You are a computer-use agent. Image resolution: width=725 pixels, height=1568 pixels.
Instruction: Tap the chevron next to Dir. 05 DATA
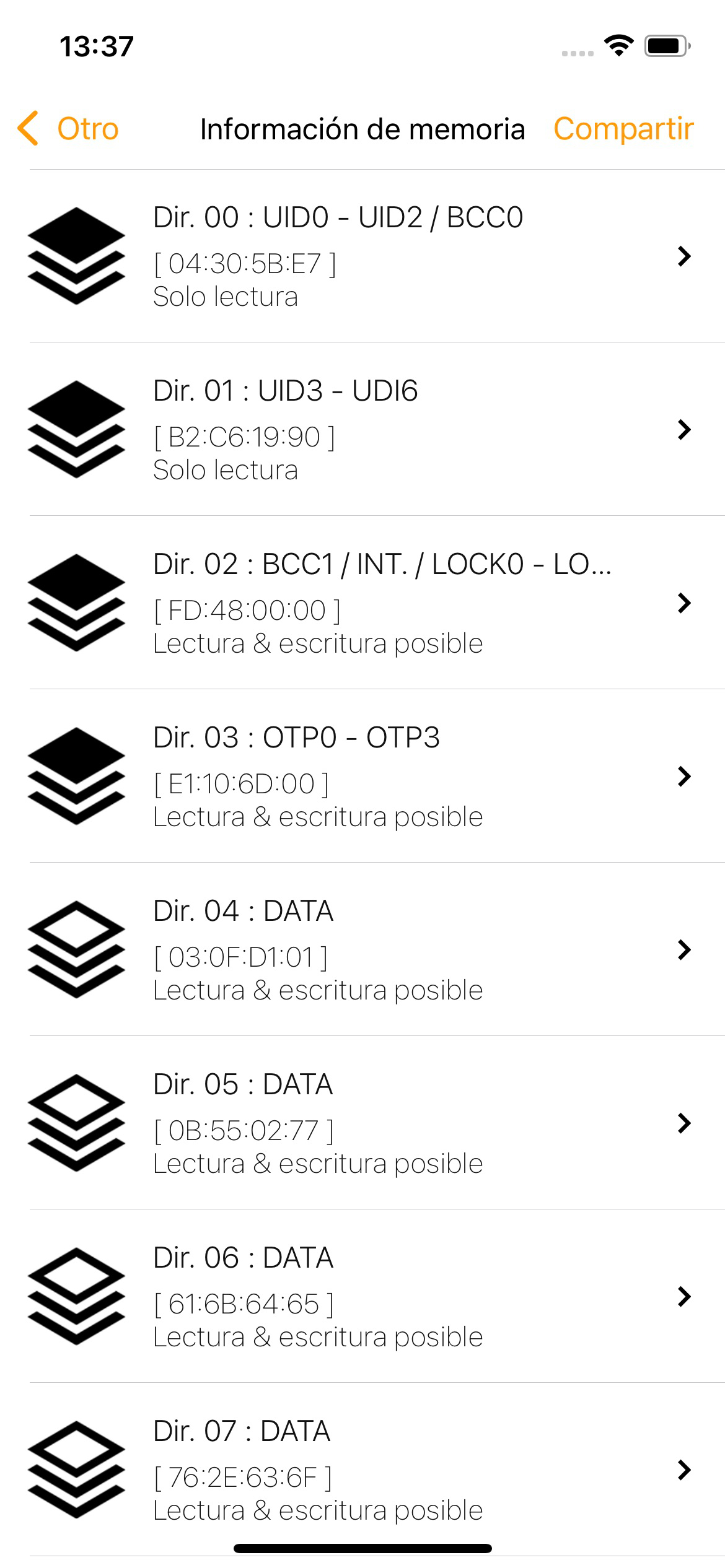click(x=683, y=1125)
